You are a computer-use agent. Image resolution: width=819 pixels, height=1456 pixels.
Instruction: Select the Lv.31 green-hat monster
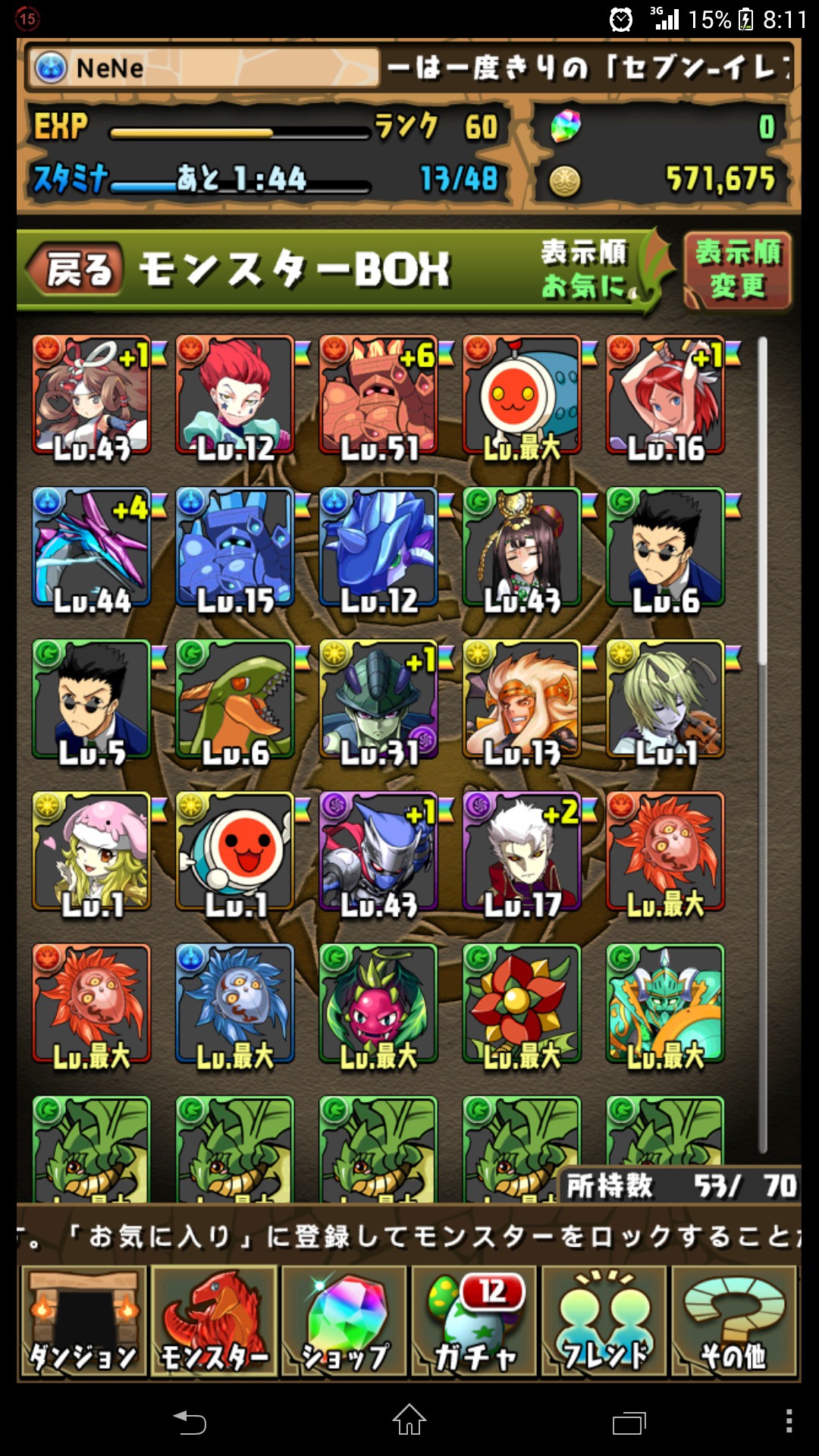[x=378, y=699]
